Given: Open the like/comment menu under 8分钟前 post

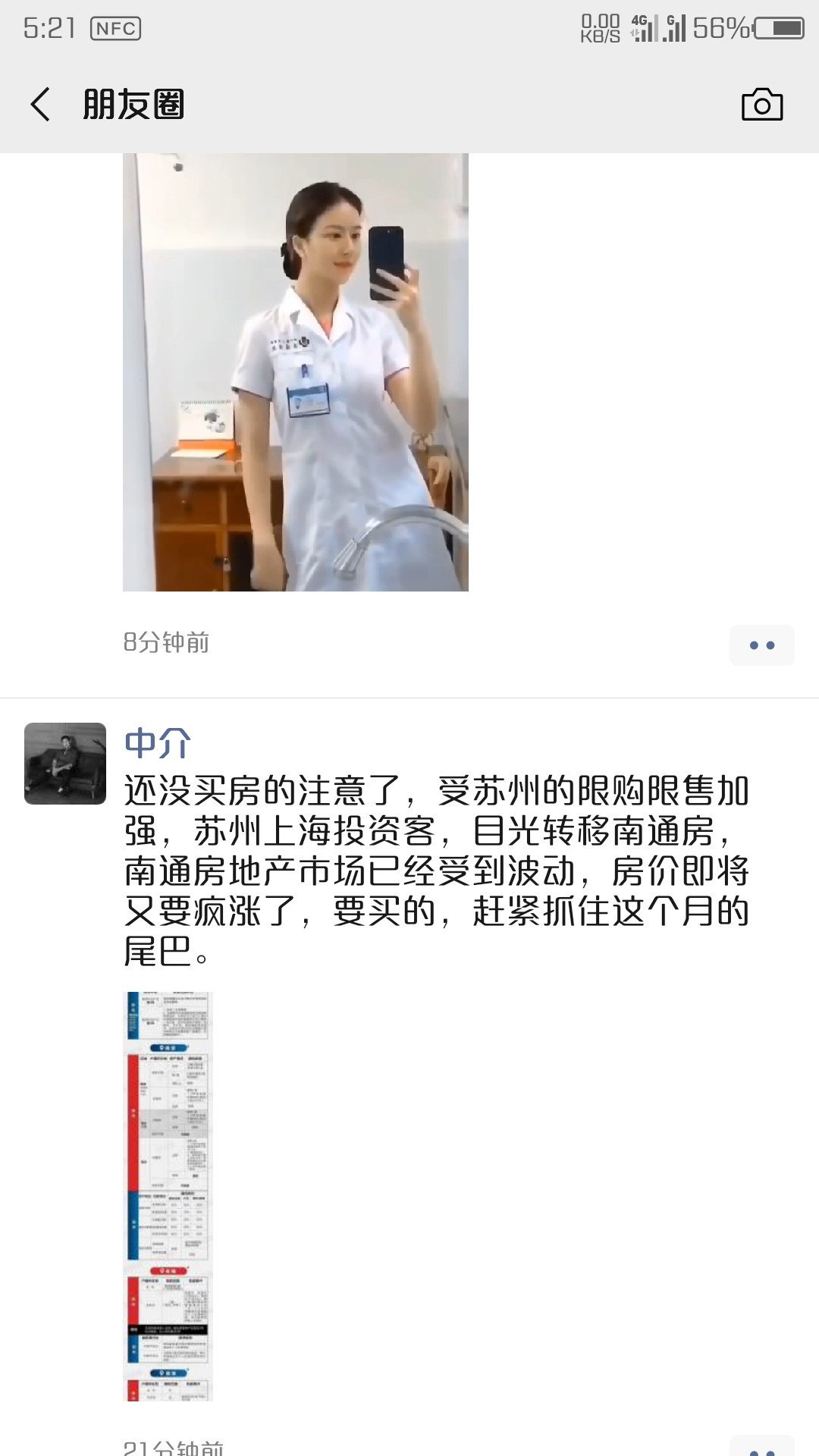Looking at the screenshot, I should [761, 645].
